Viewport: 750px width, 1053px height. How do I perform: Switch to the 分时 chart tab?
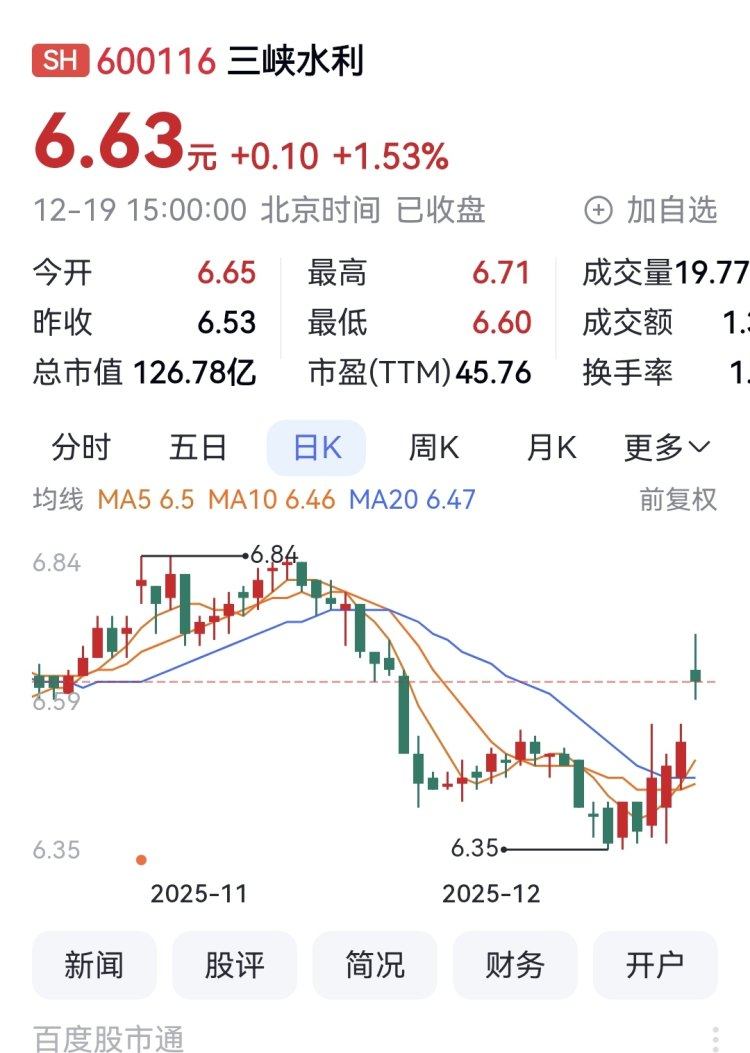(x=81, y=447)
